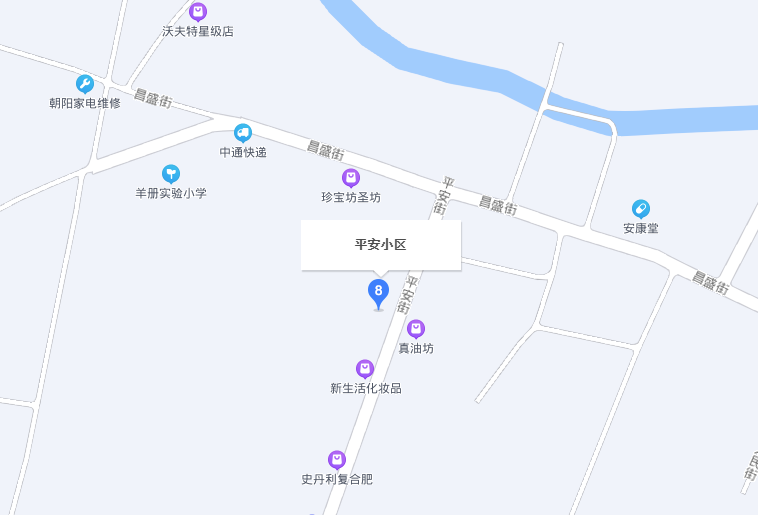The image size is (758, 515).
Task: Open the 真油坊 shop marker
Action: tap(416, 329)
